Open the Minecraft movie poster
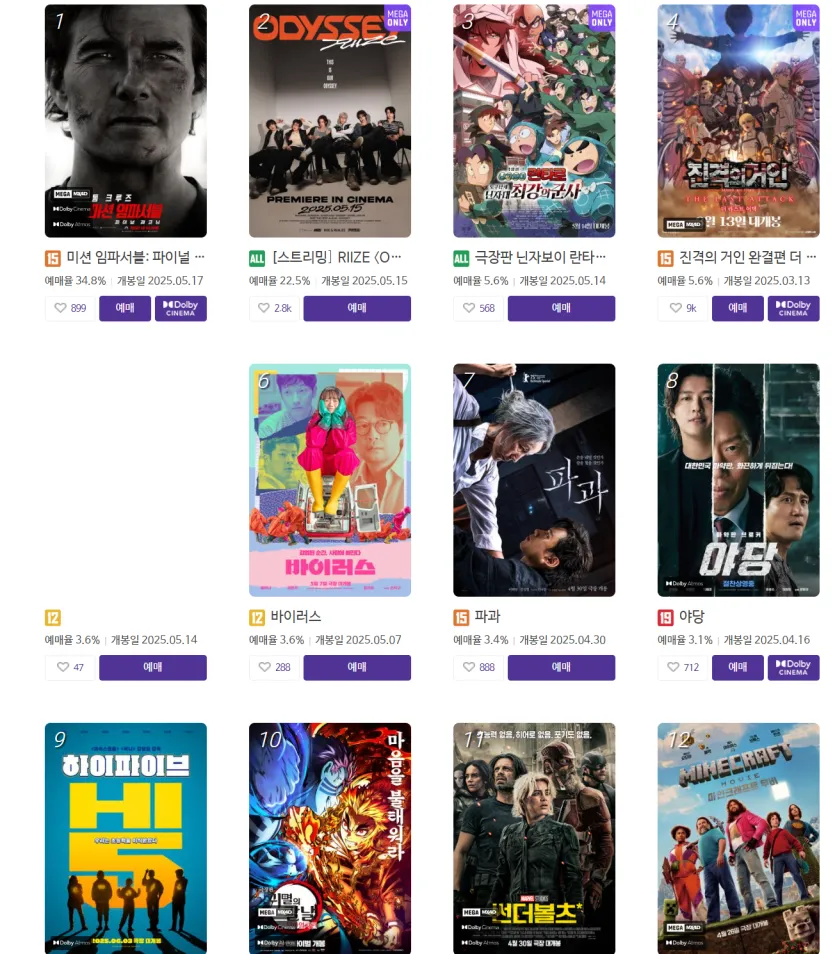 [738, 838]
